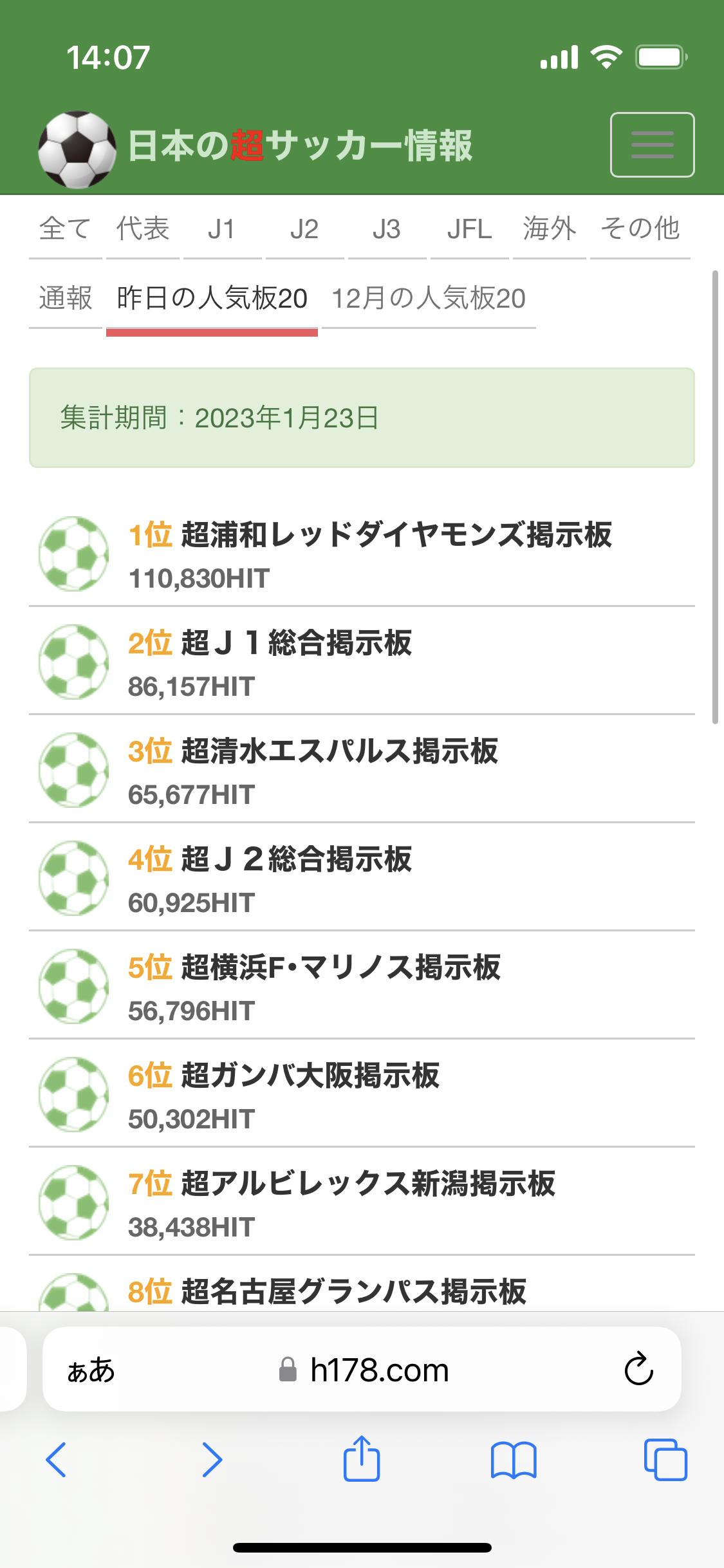
Task: Open the 通報 tab
Action: point(66,299)
